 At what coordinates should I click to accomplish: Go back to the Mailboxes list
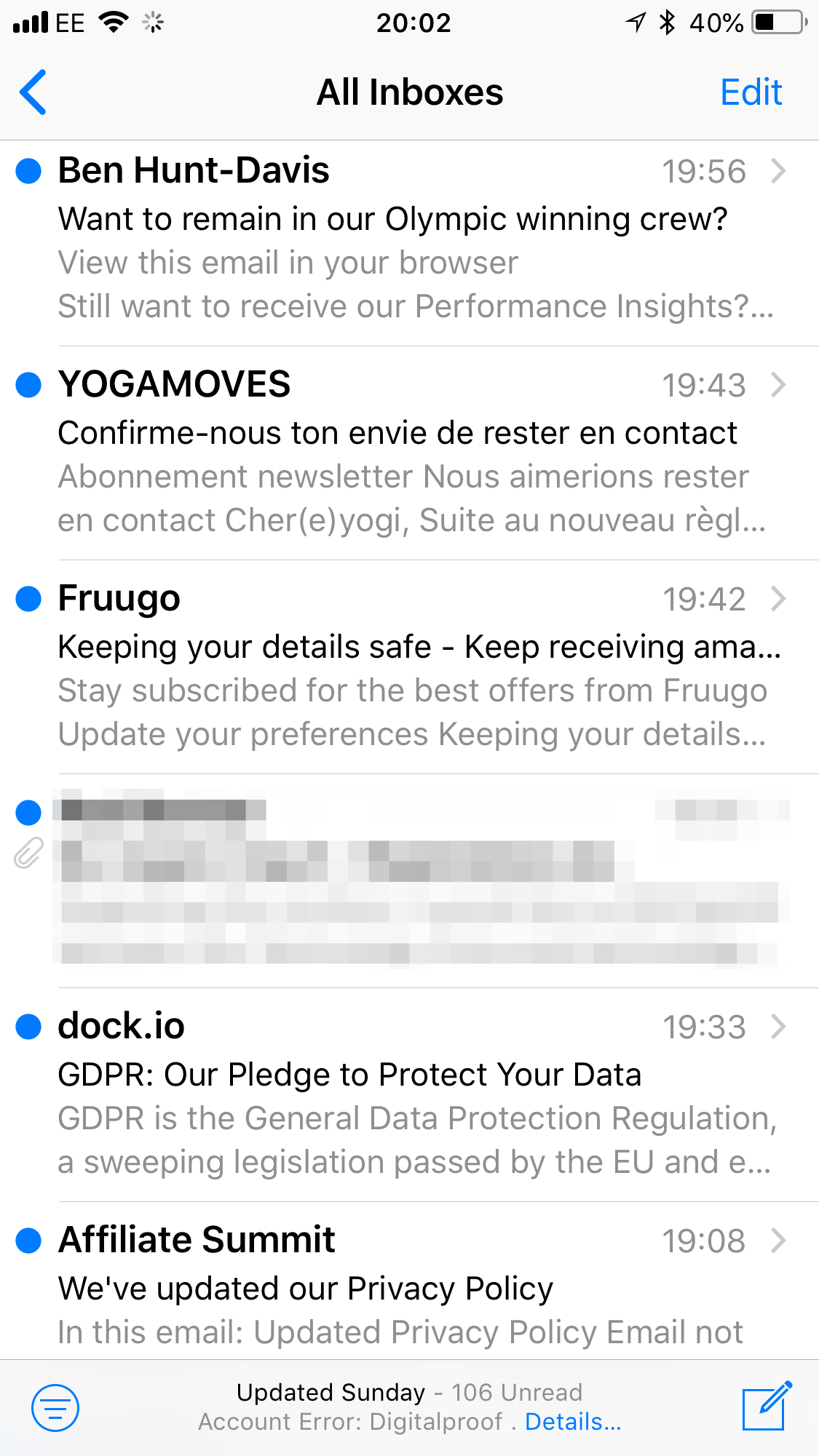coord(33,92)
